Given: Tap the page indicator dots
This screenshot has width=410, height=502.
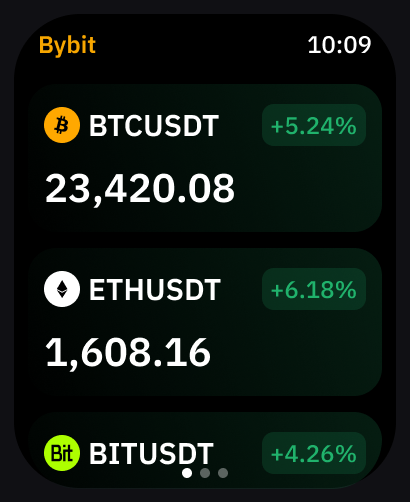Looking at the screenshot, I should coord(205,473).
